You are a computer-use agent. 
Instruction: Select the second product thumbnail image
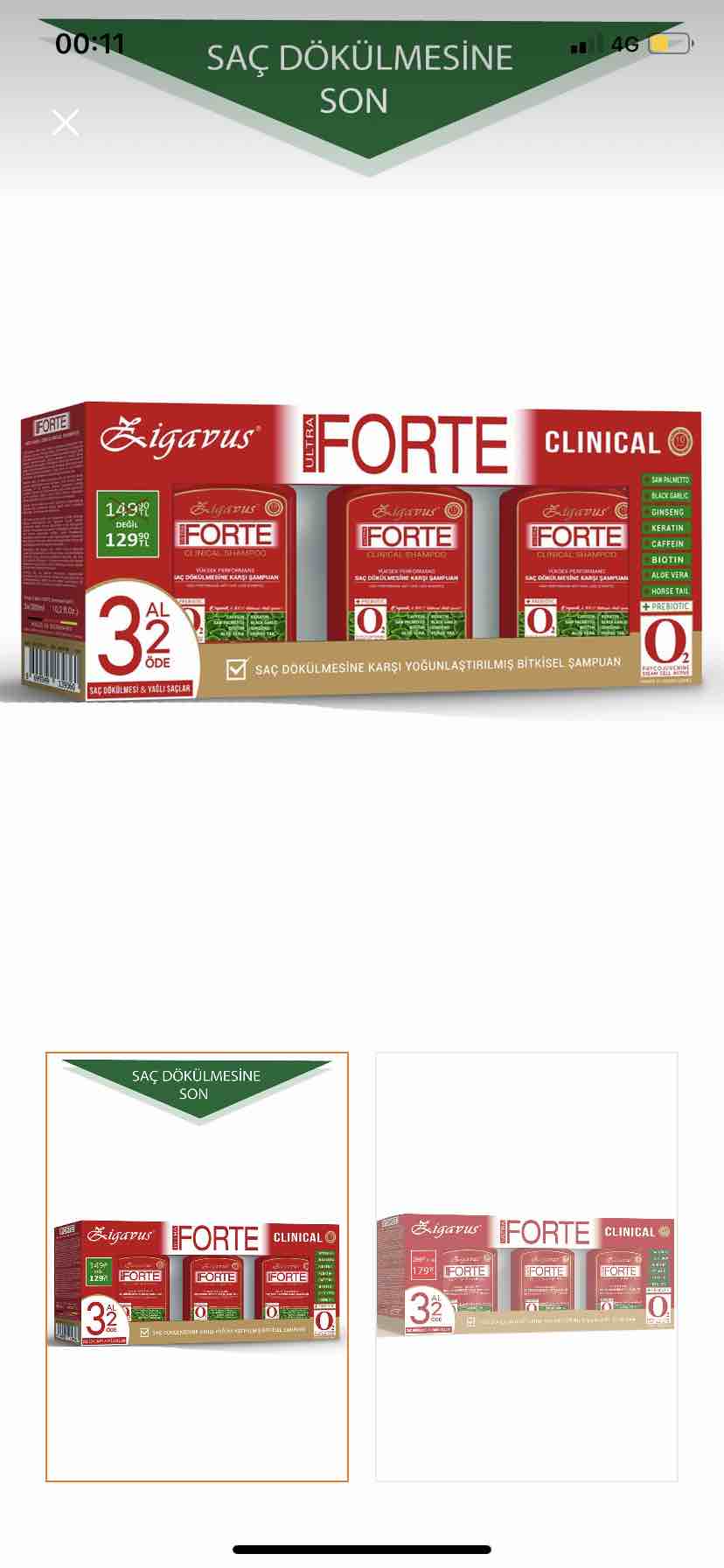tap(526, 1266)
